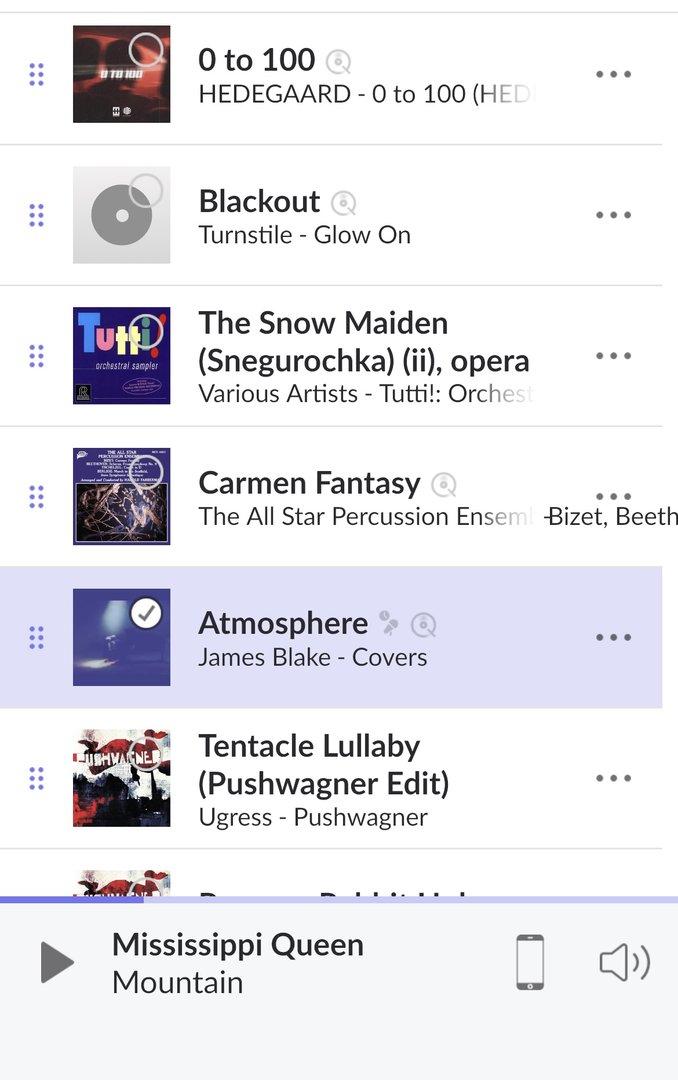
Task: Resume playback of Mississippi Queen
Action: [x=57, y=962]
